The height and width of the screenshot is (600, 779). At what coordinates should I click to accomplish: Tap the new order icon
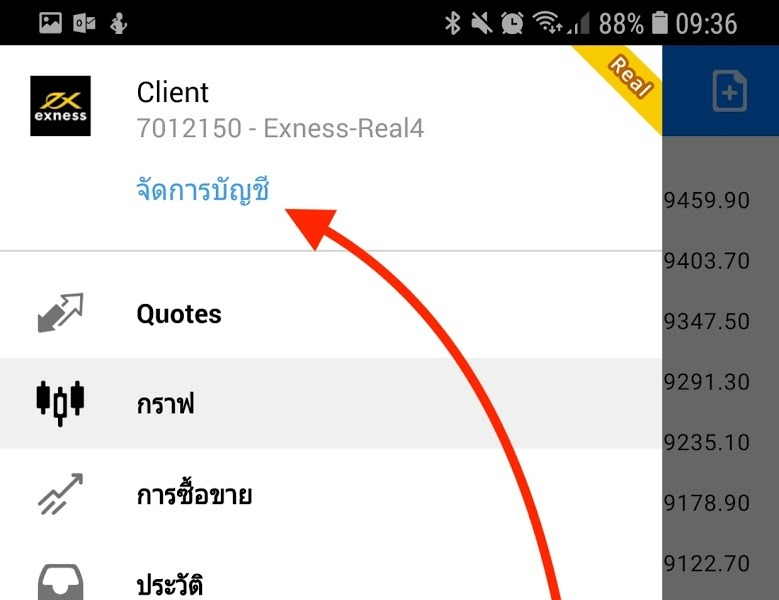[x=729, y=92]
